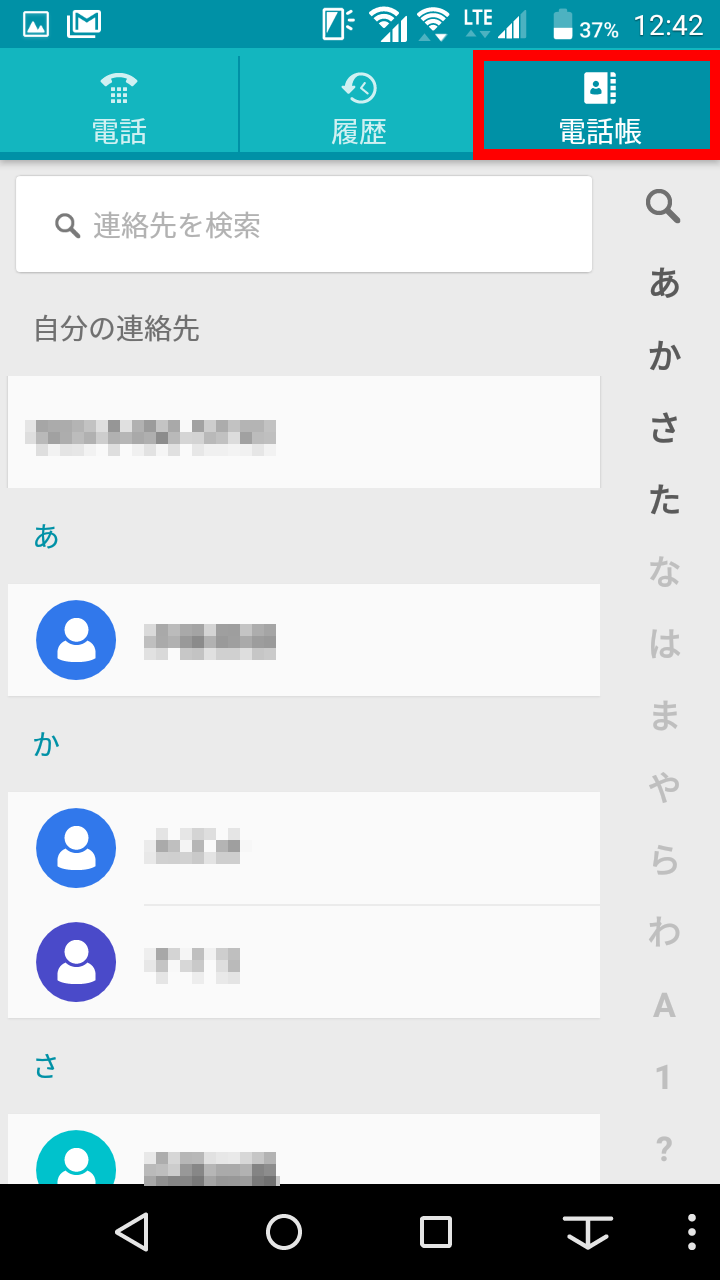Open the contact listed under あ
The height and width of the screenshot is (1280, 720).
(304, 640)
